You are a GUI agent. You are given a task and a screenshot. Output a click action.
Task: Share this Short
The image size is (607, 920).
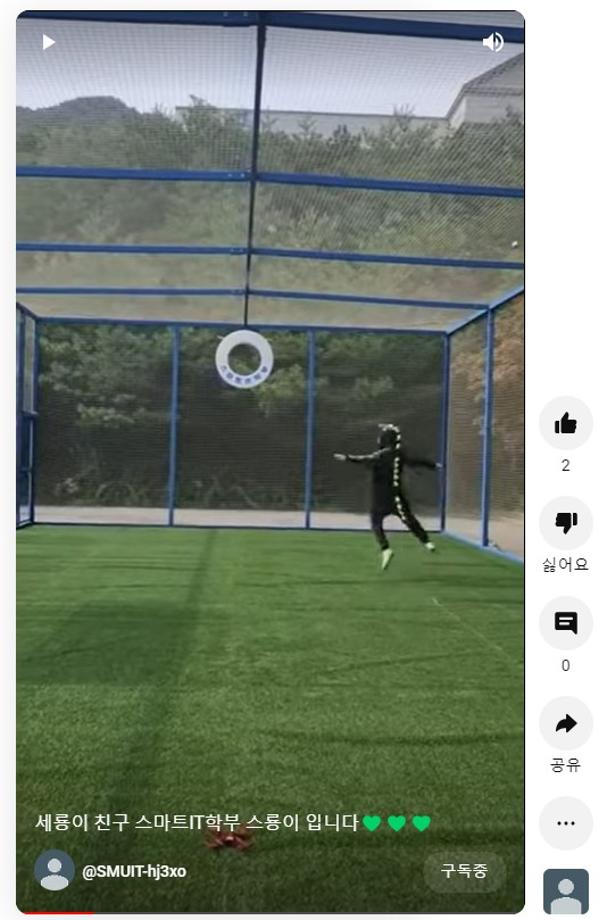pos(565,723)
